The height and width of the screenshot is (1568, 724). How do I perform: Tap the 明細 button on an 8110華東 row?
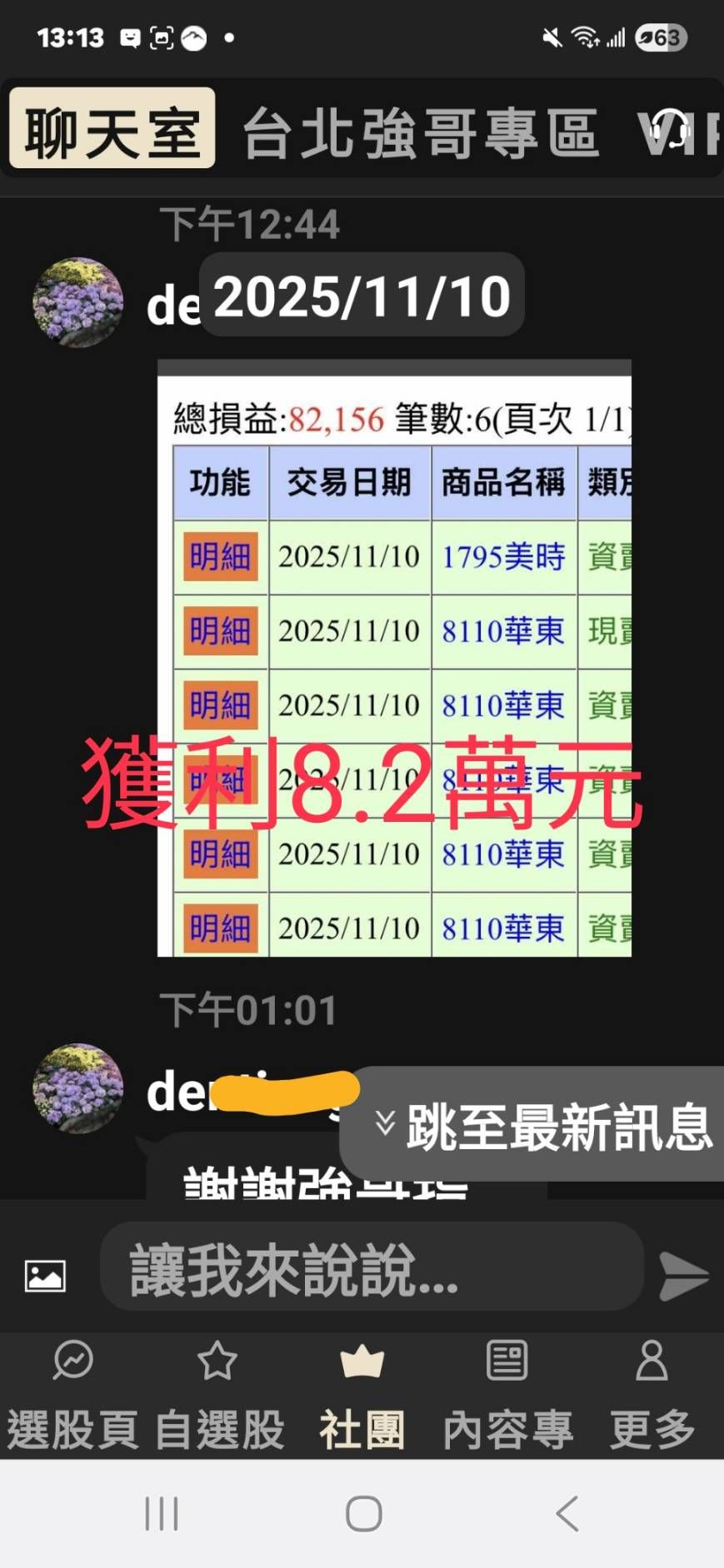coord(219,631)
